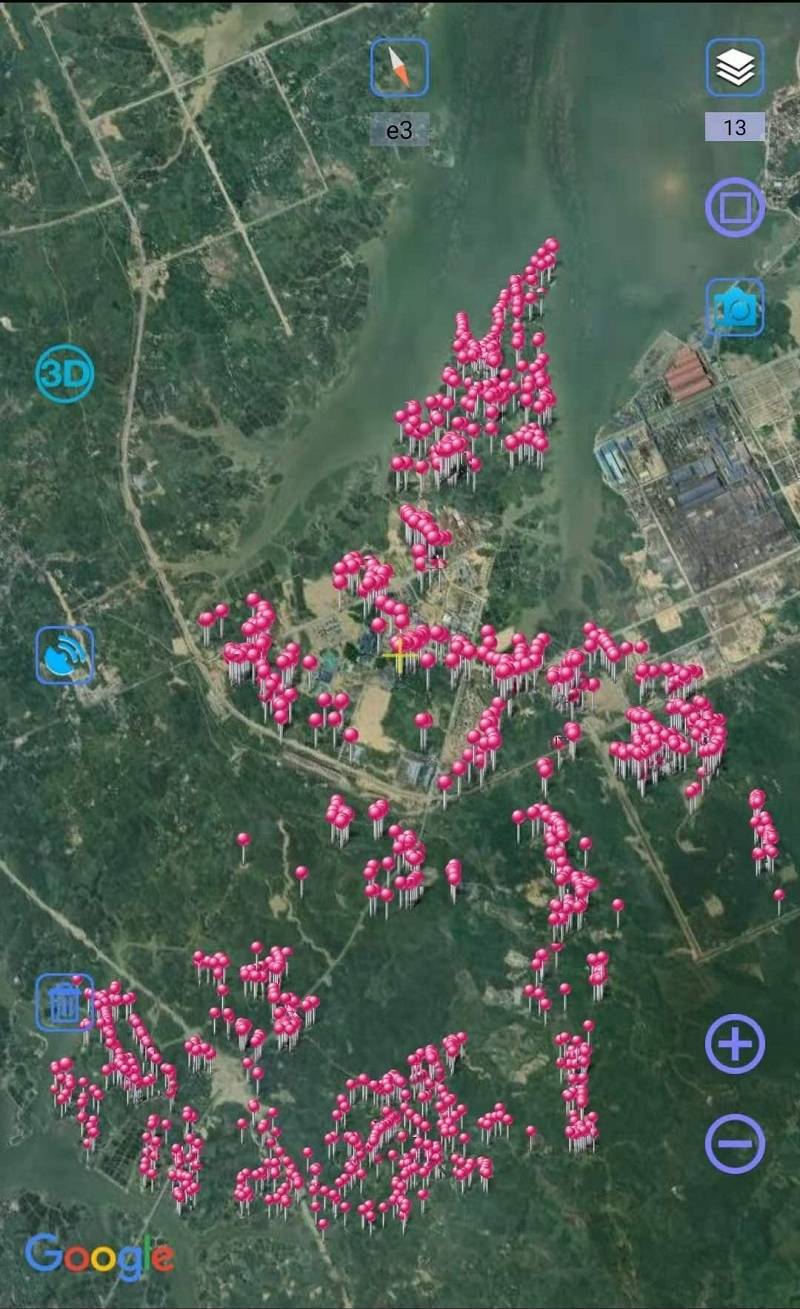Image resolution: width=800 pixels, height=1309 pixels.
Task: Switch to 3D view
Action: pos(65,374)
